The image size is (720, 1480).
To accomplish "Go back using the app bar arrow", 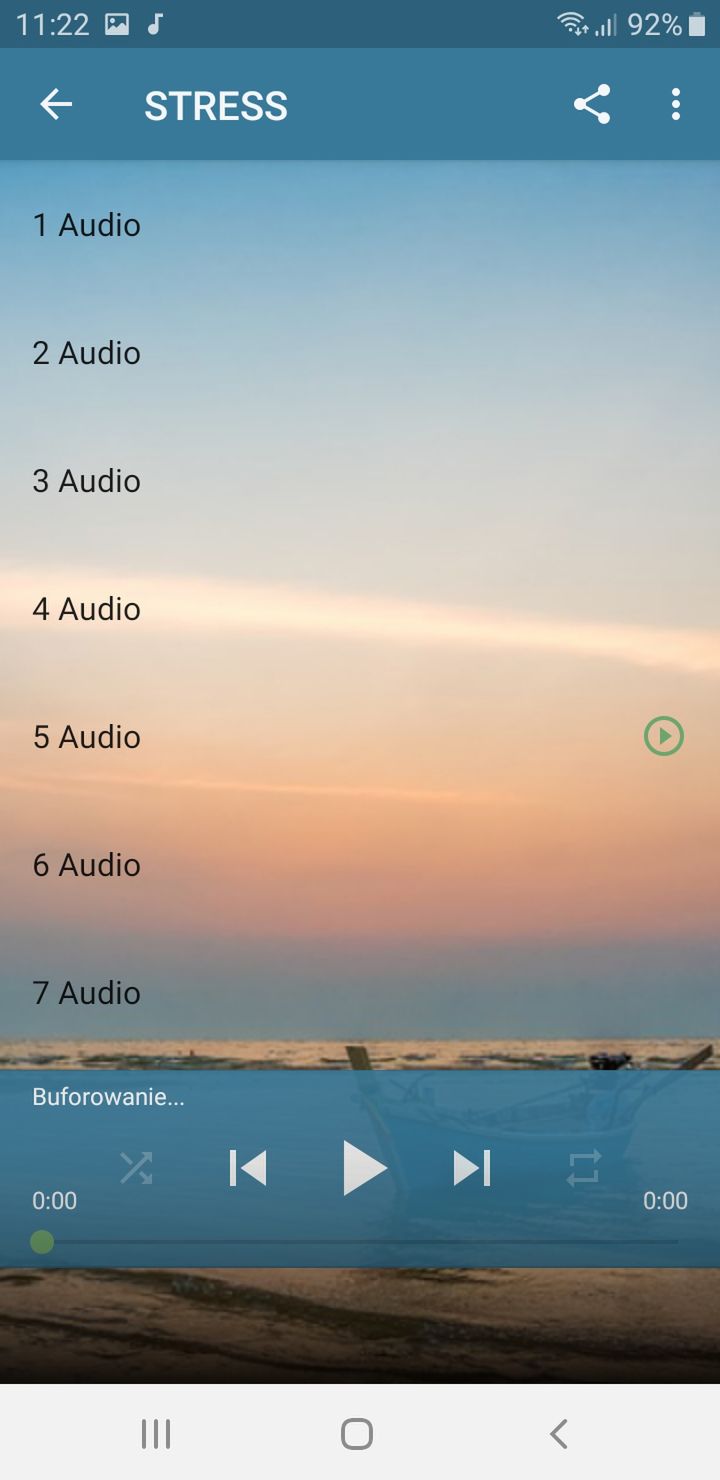I will click(56, 105).
